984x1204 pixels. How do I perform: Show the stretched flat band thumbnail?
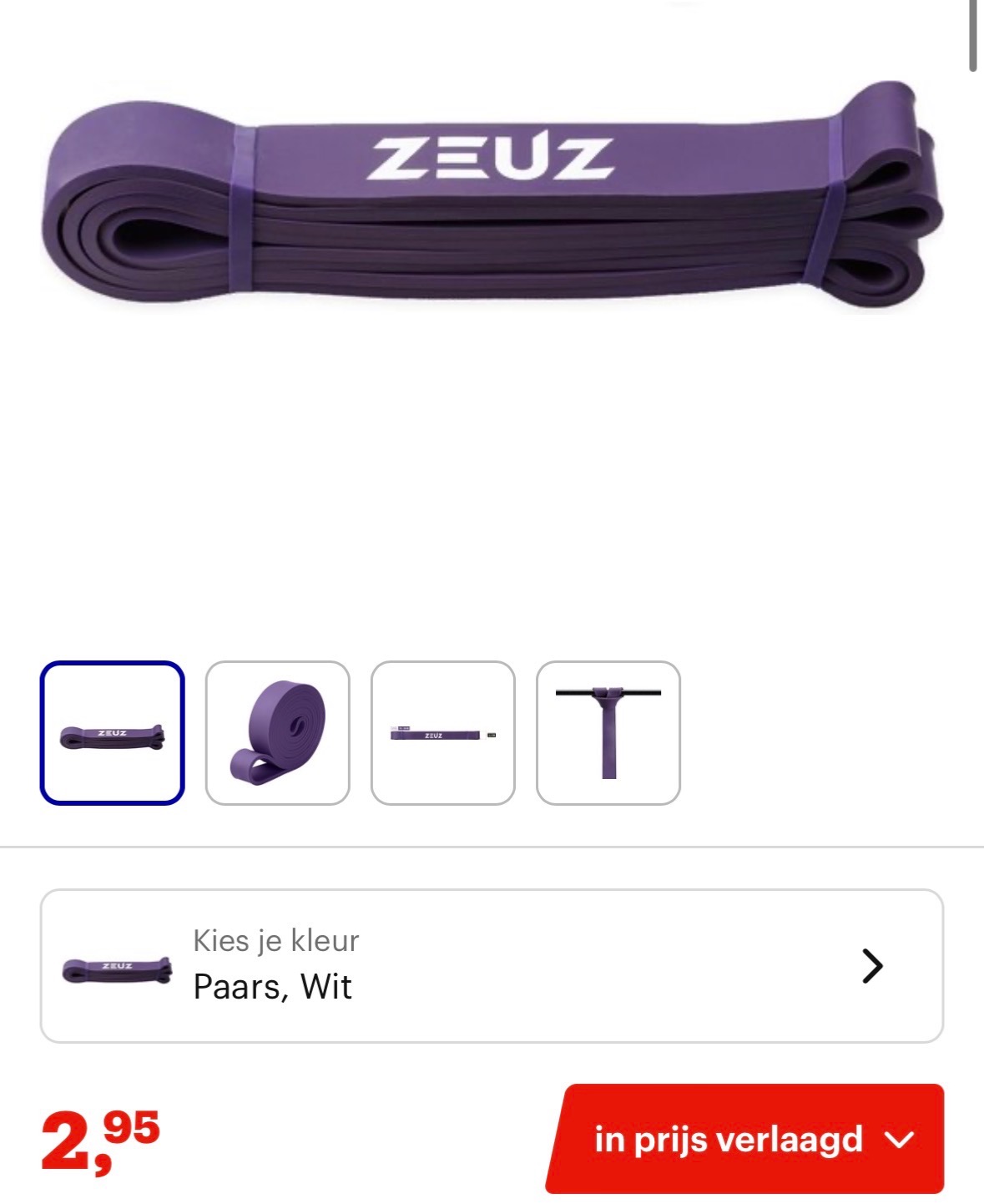(442, 733)
